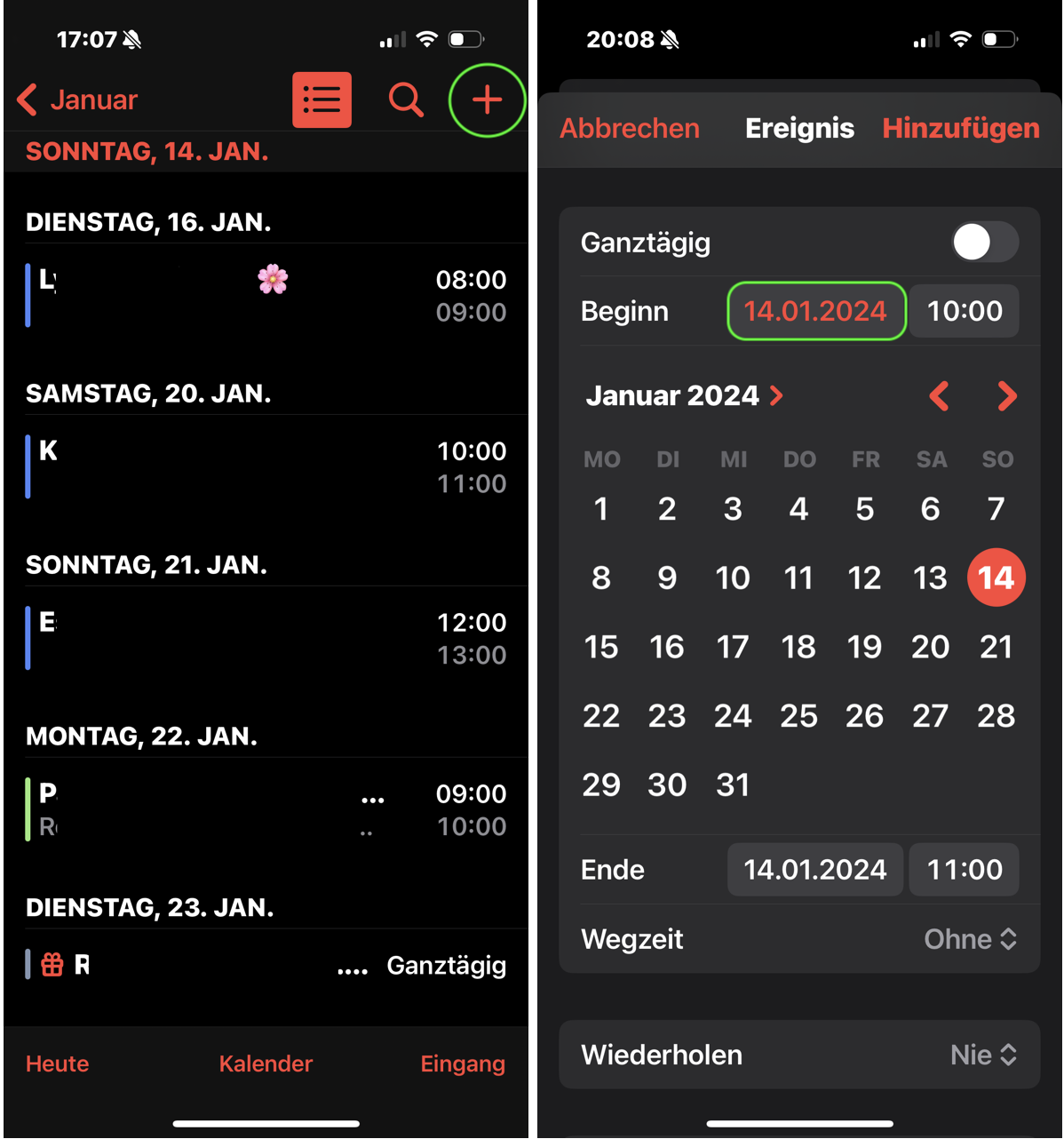Change the Beginn time 10:00
The height and width of the screenshot is (1139, 1064).
(964, 311)
